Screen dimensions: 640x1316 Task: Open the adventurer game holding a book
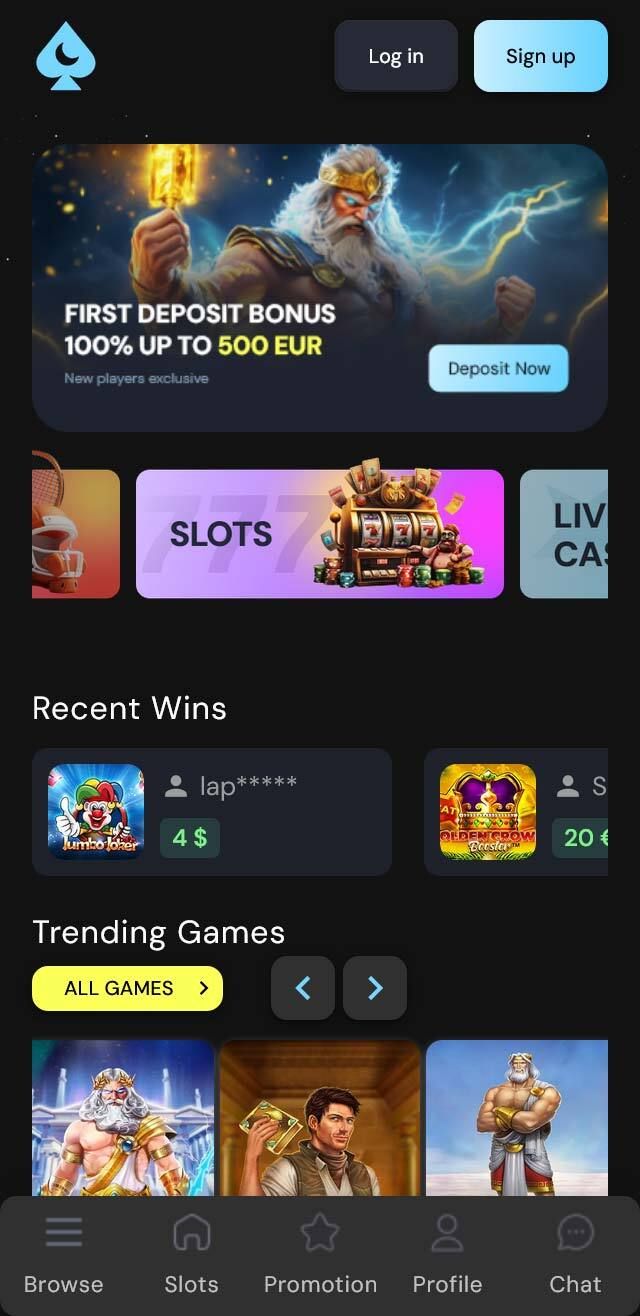tap(319, 1118)
